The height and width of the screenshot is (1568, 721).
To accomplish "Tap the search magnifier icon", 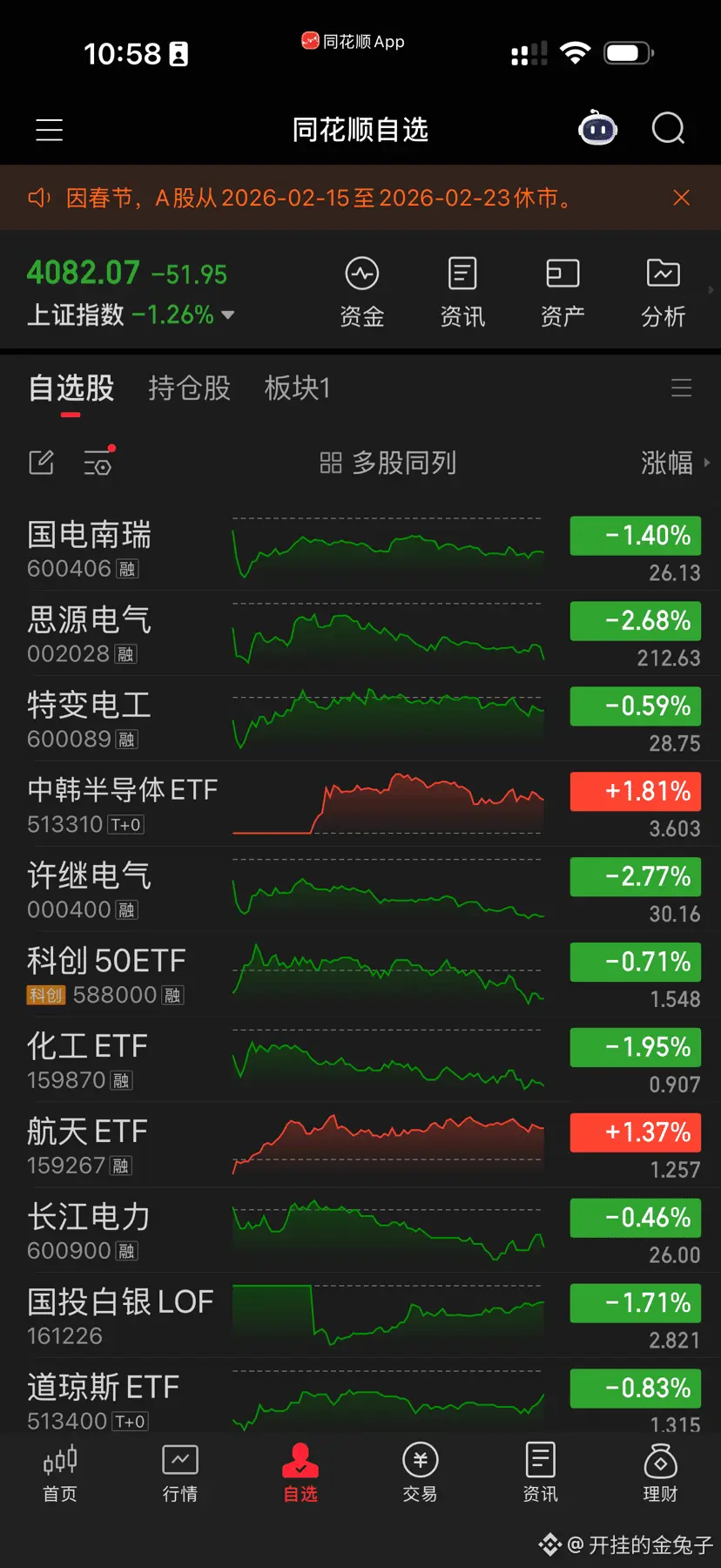I will [x=668, y=129].
